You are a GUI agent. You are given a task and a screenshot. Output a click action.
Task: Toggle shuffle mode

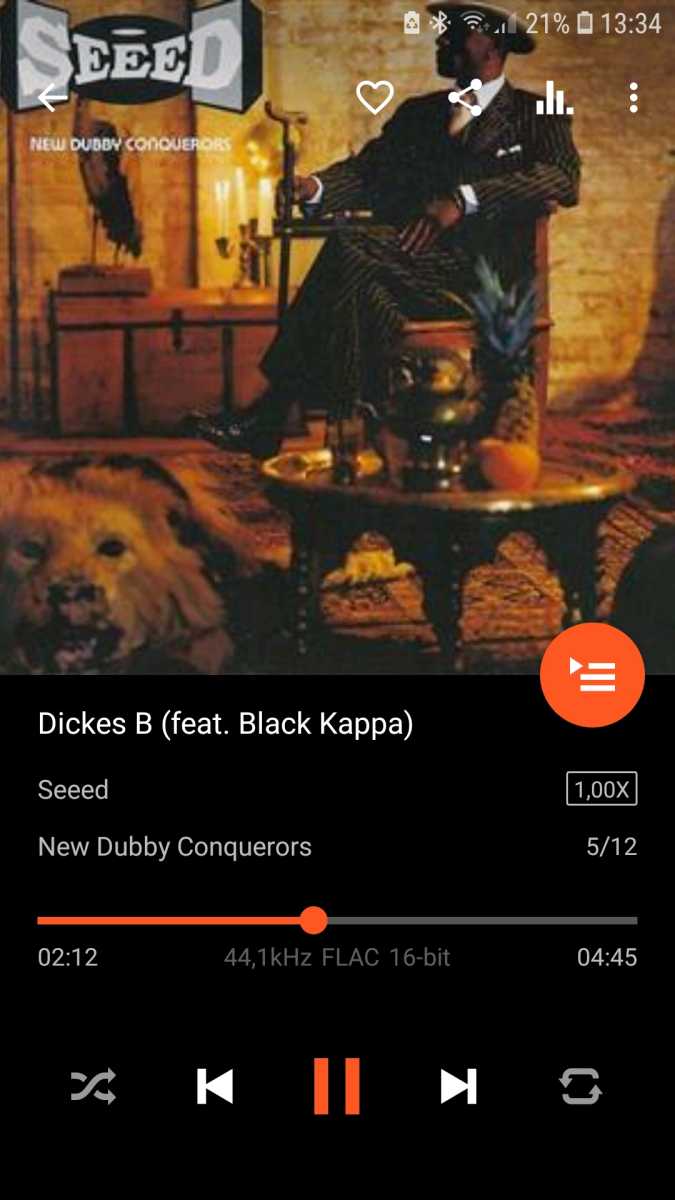93,1086
